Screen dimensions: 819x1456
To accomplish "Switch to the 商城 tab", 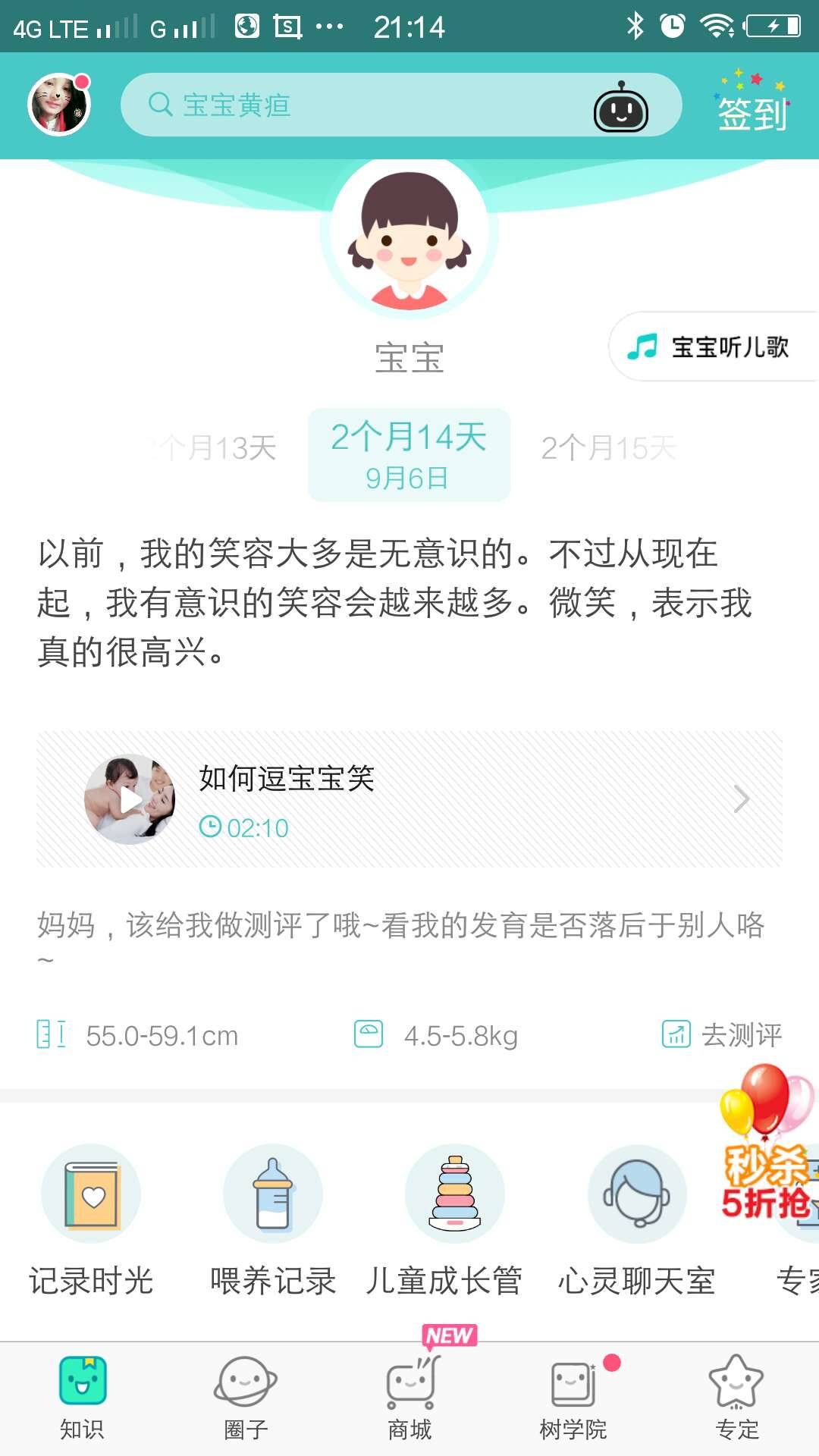I will tap(409, 1399).
